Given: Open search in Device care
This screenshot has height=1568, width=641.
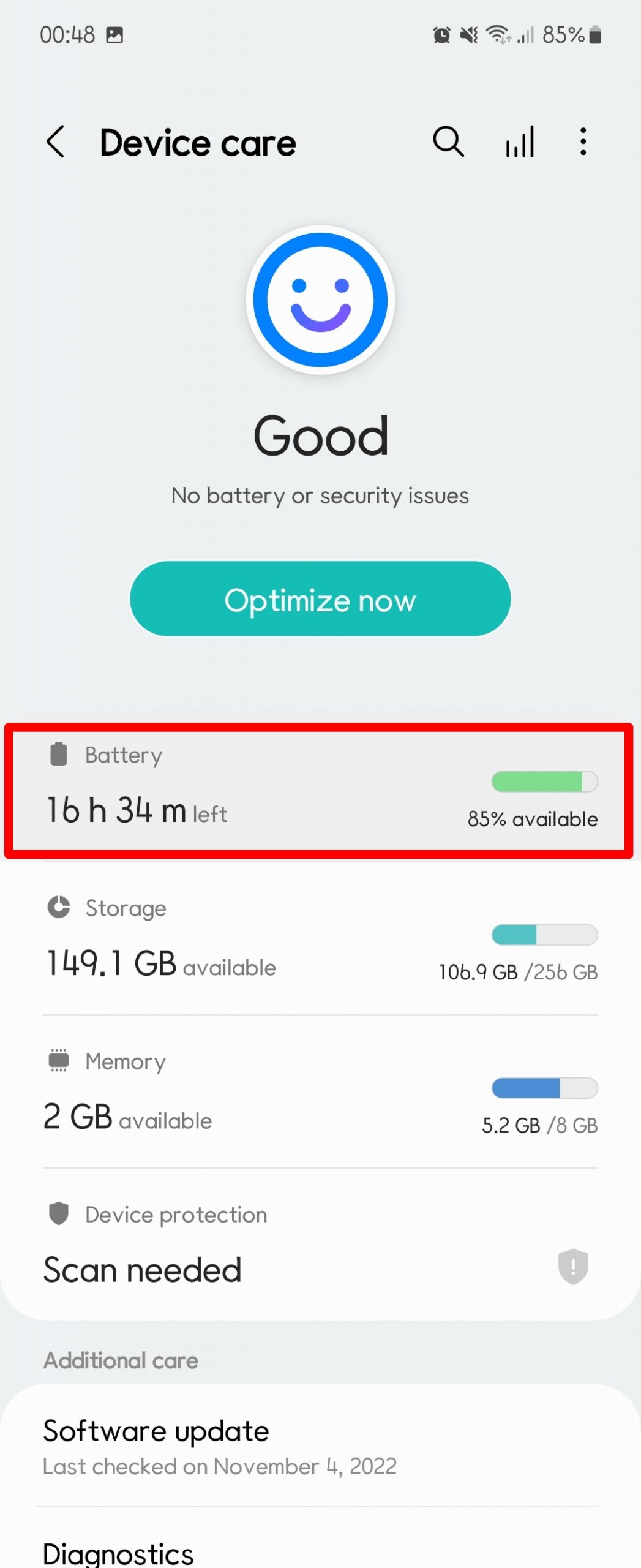Looking at the screenshot, I should click(x=448, y=142).
